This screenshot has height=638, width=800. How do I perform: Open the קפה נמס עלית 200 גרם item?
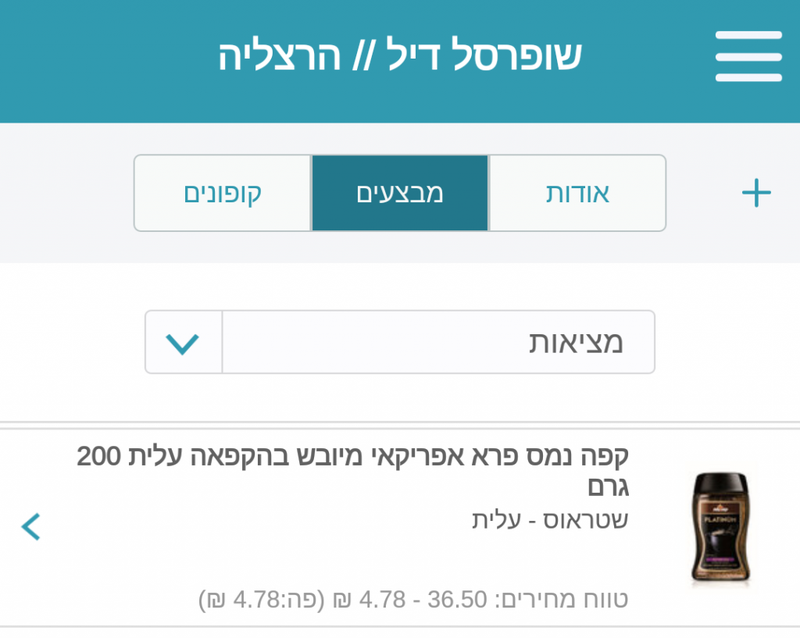pos(400,526)
